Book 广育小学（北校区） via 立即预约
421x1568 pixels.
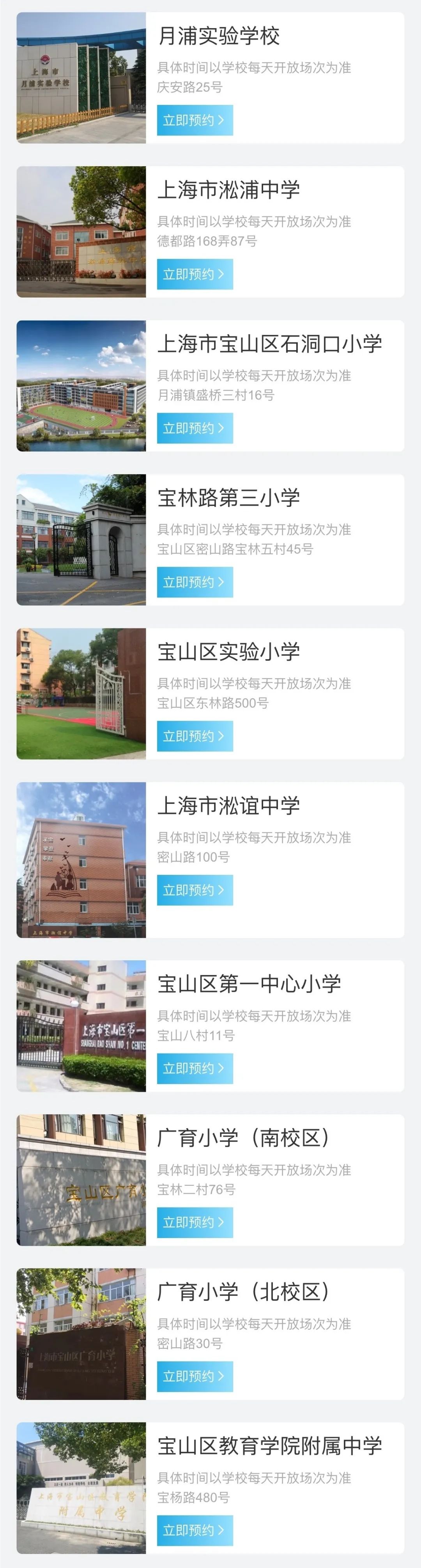pos(195,1377)
